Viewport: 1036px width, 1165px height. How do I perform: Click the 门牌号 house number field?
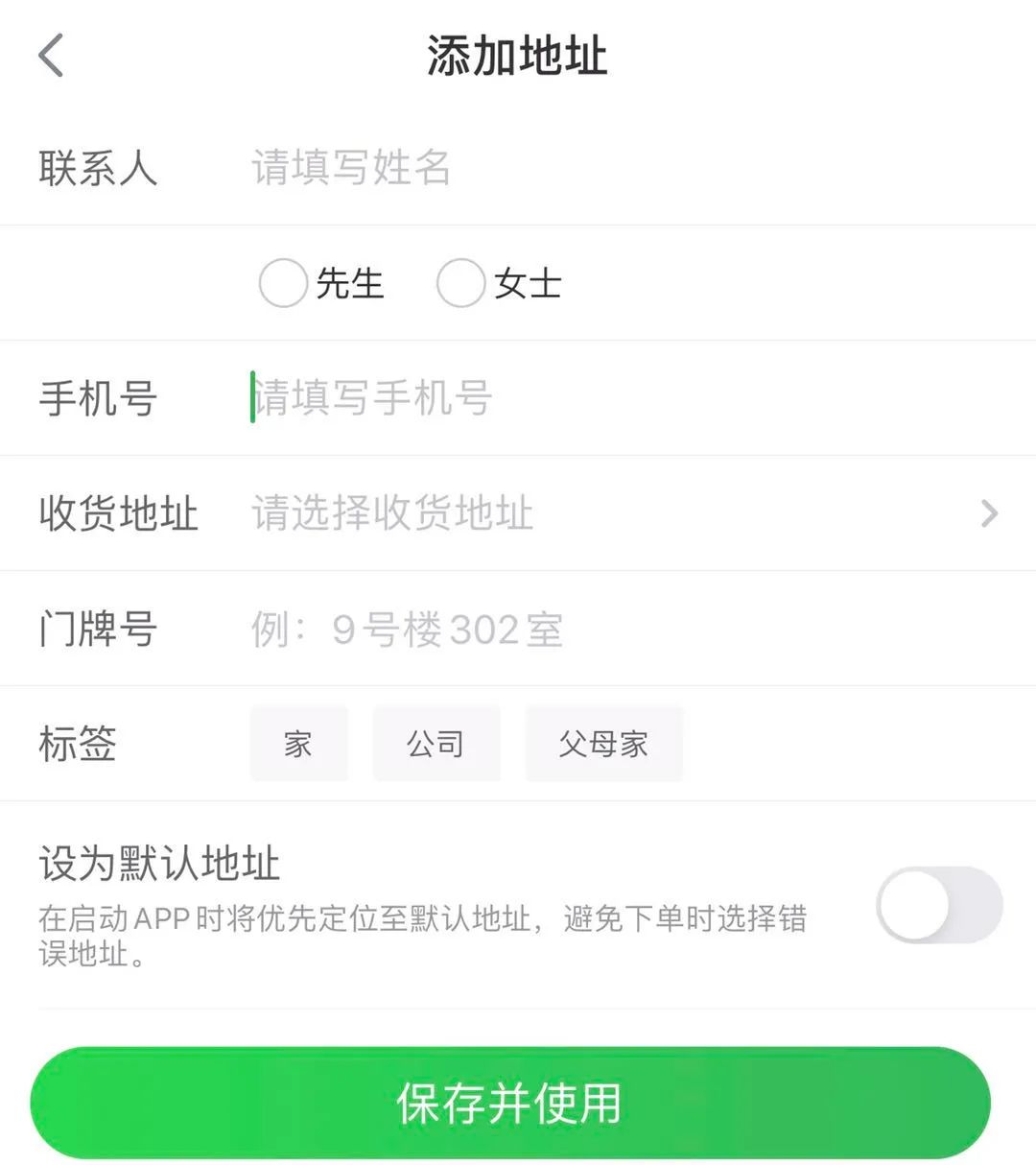99,630
